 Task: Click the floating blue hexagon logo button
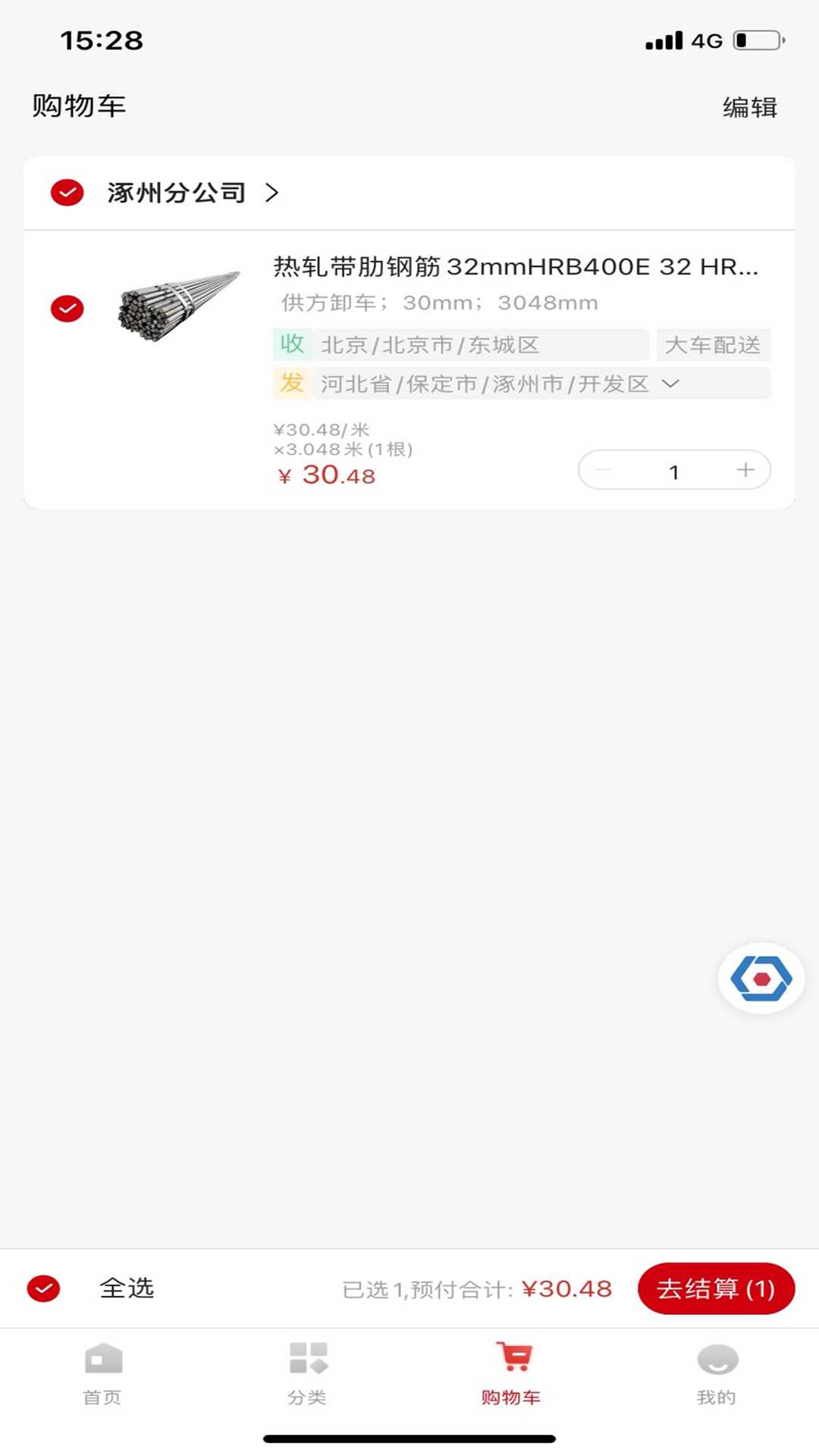coord(762,977)
